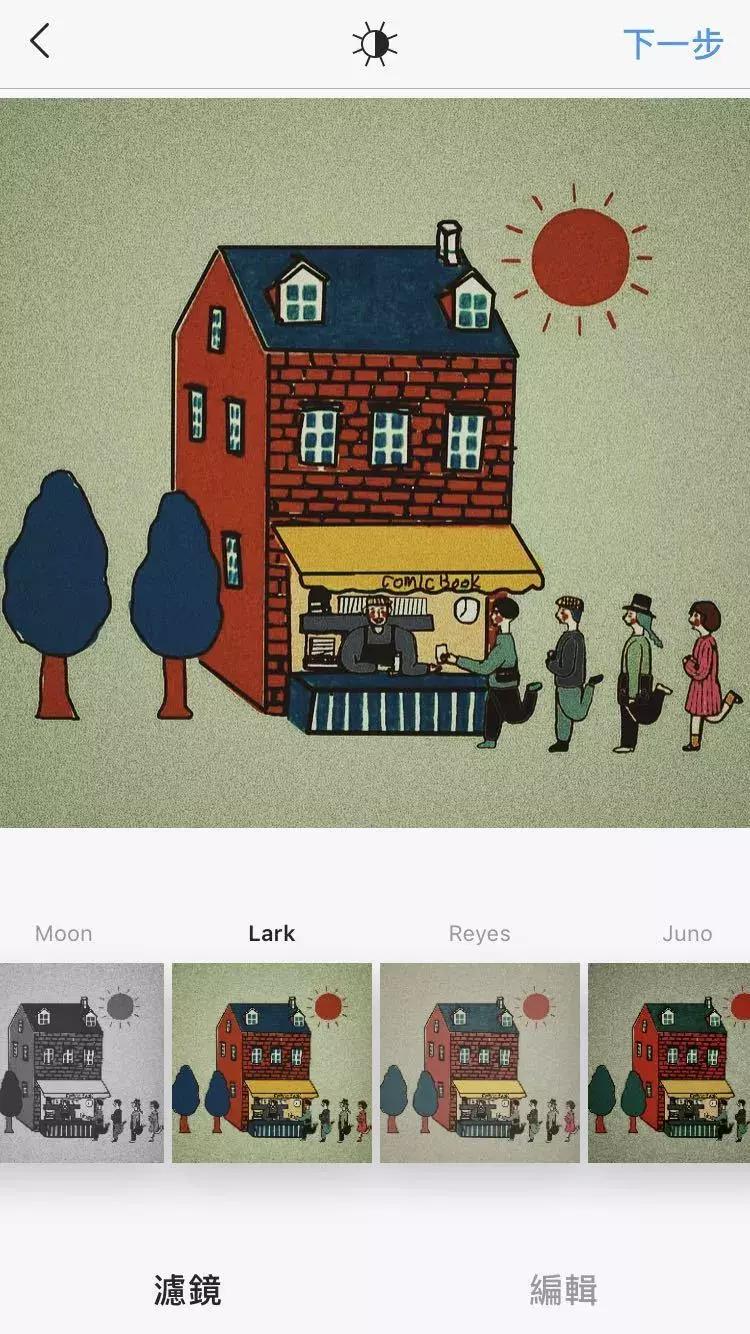Choose the Reyes filter thumbnail
Screen dimensions: 750x1334
pyautogui.click(x=480, y=1062)
